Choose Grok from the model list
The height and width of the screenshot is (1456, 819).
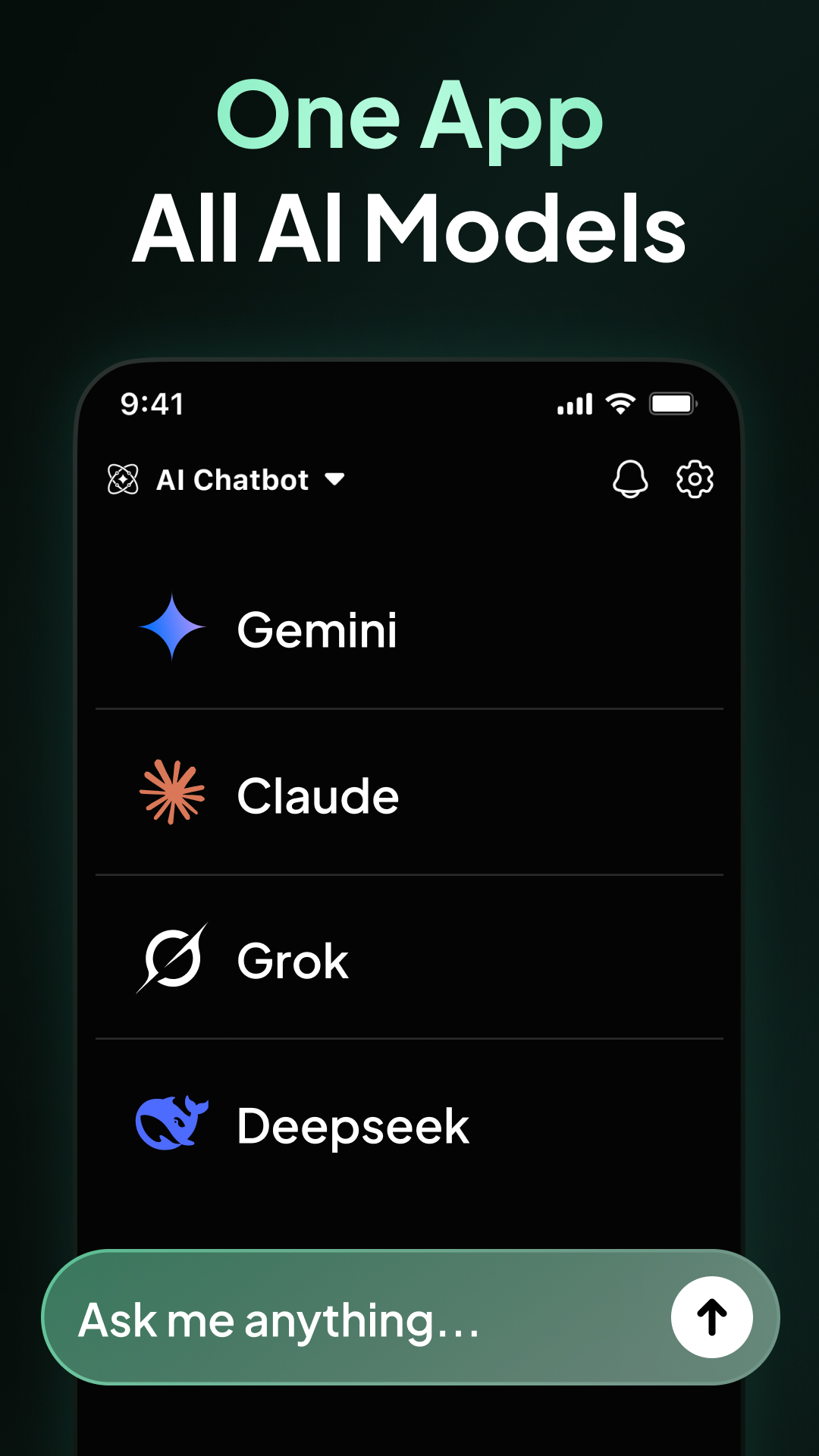pyautogui.click(x=292, y=959)
